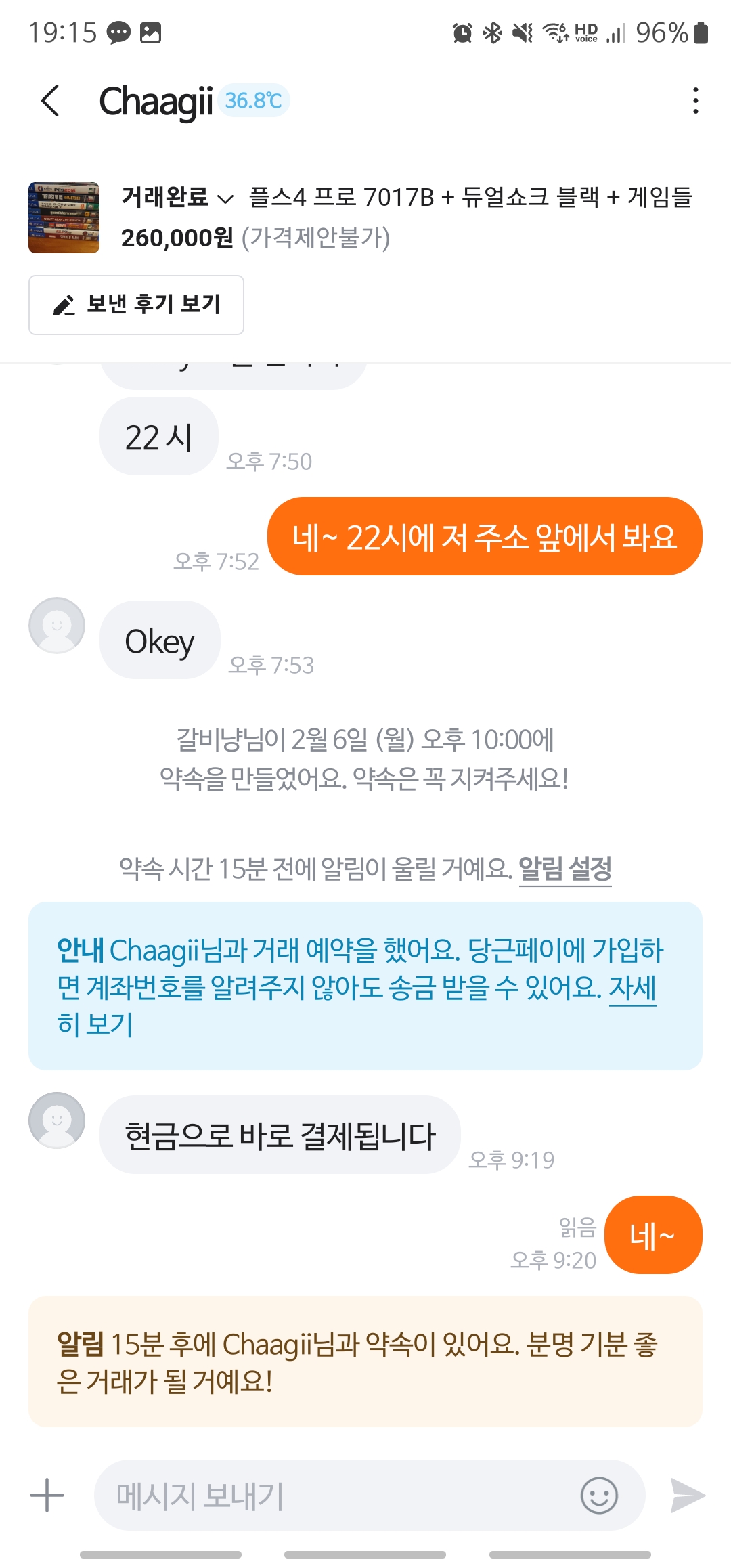
Task: Open the three-dot overflow menu
Action: [x=695, y=101]
